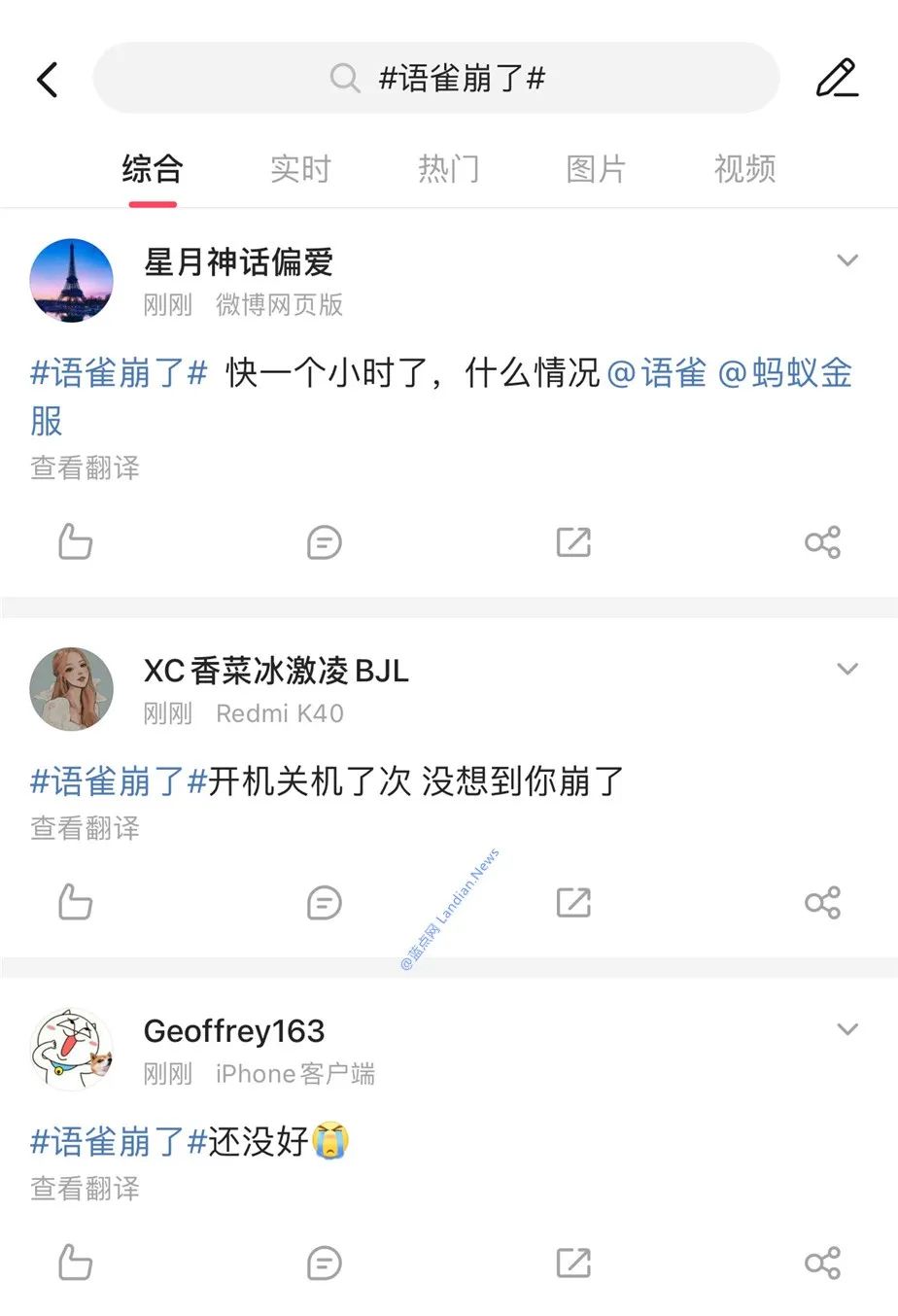Open comments on XC香菜冰激凌BJL's post
The image size is (898, 1316).
point(324,902)
